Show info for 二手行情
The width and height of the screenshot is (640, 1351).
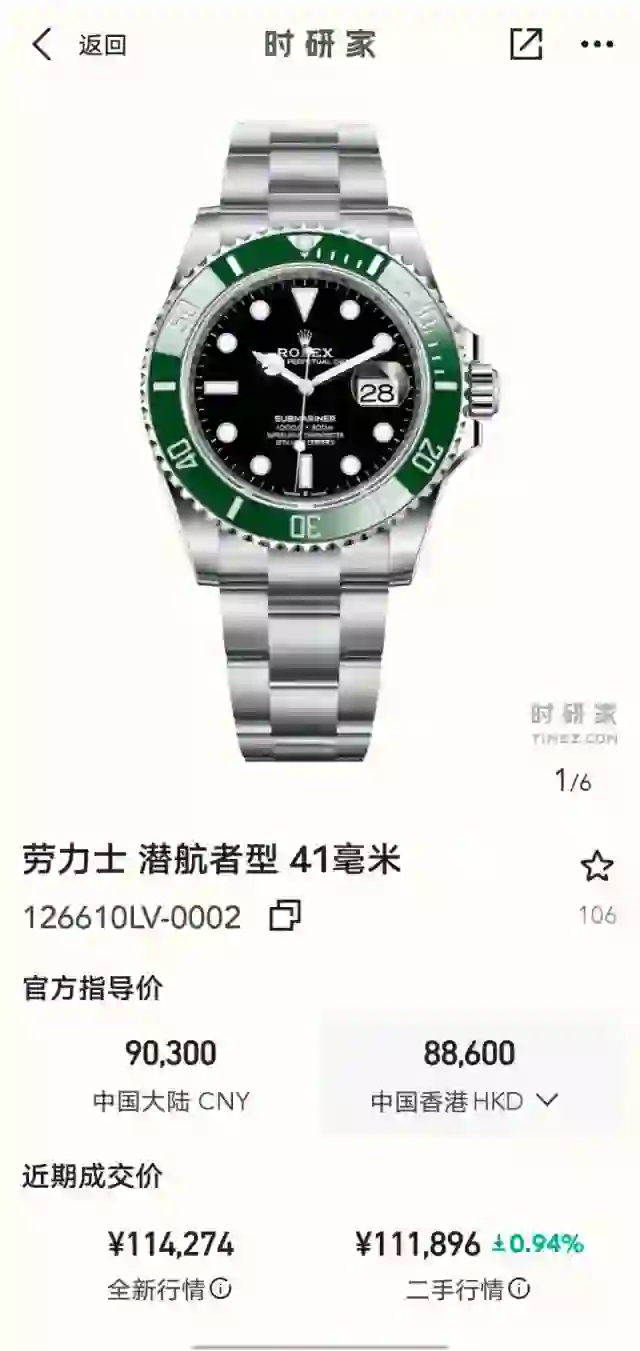click(x=519, y=1289)
